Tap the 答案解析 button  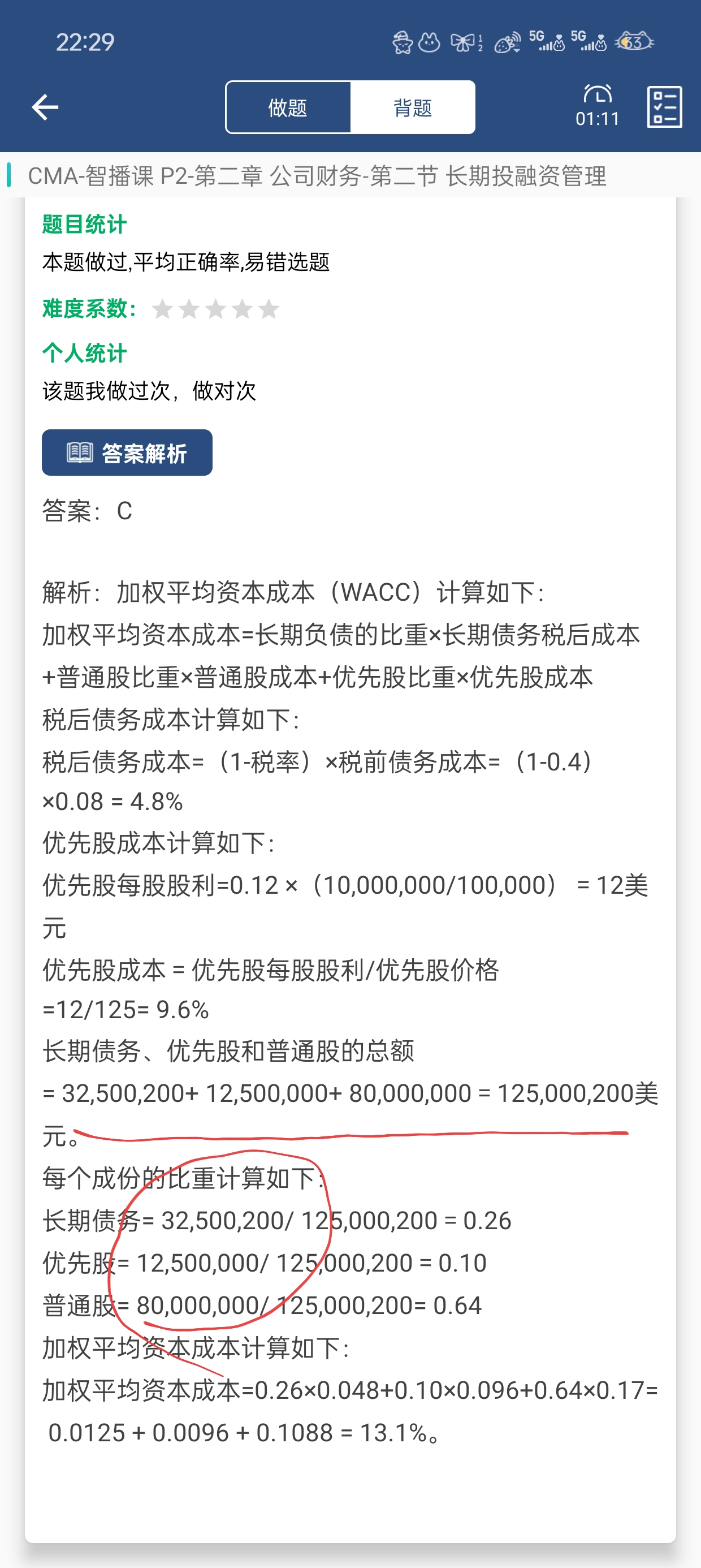[127, 453]
